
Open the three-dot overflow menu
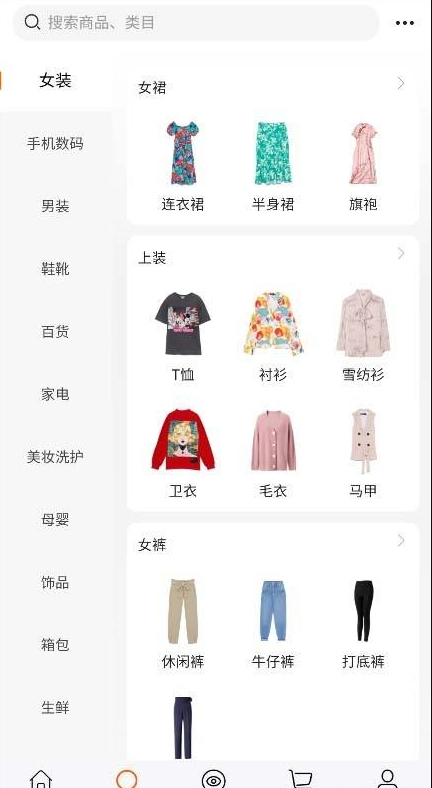(405, 23)
